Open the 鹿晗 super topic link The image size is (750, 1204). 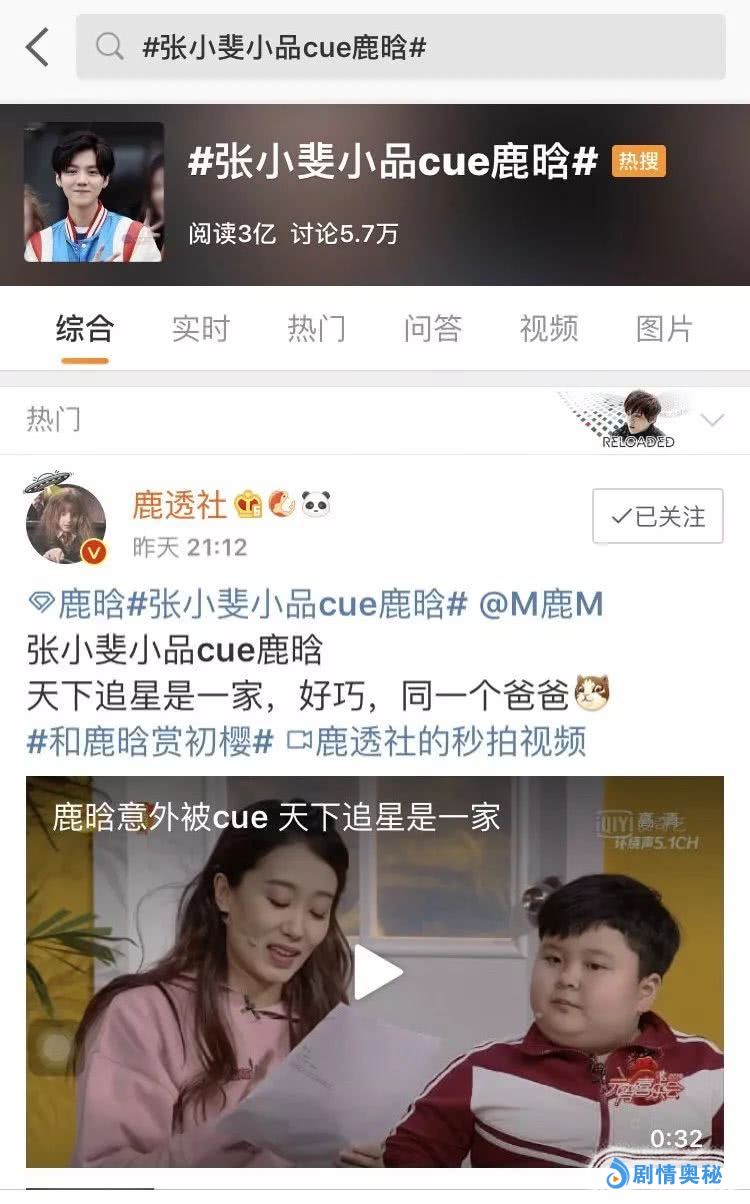pyautogui.click(x=78, y=605)
